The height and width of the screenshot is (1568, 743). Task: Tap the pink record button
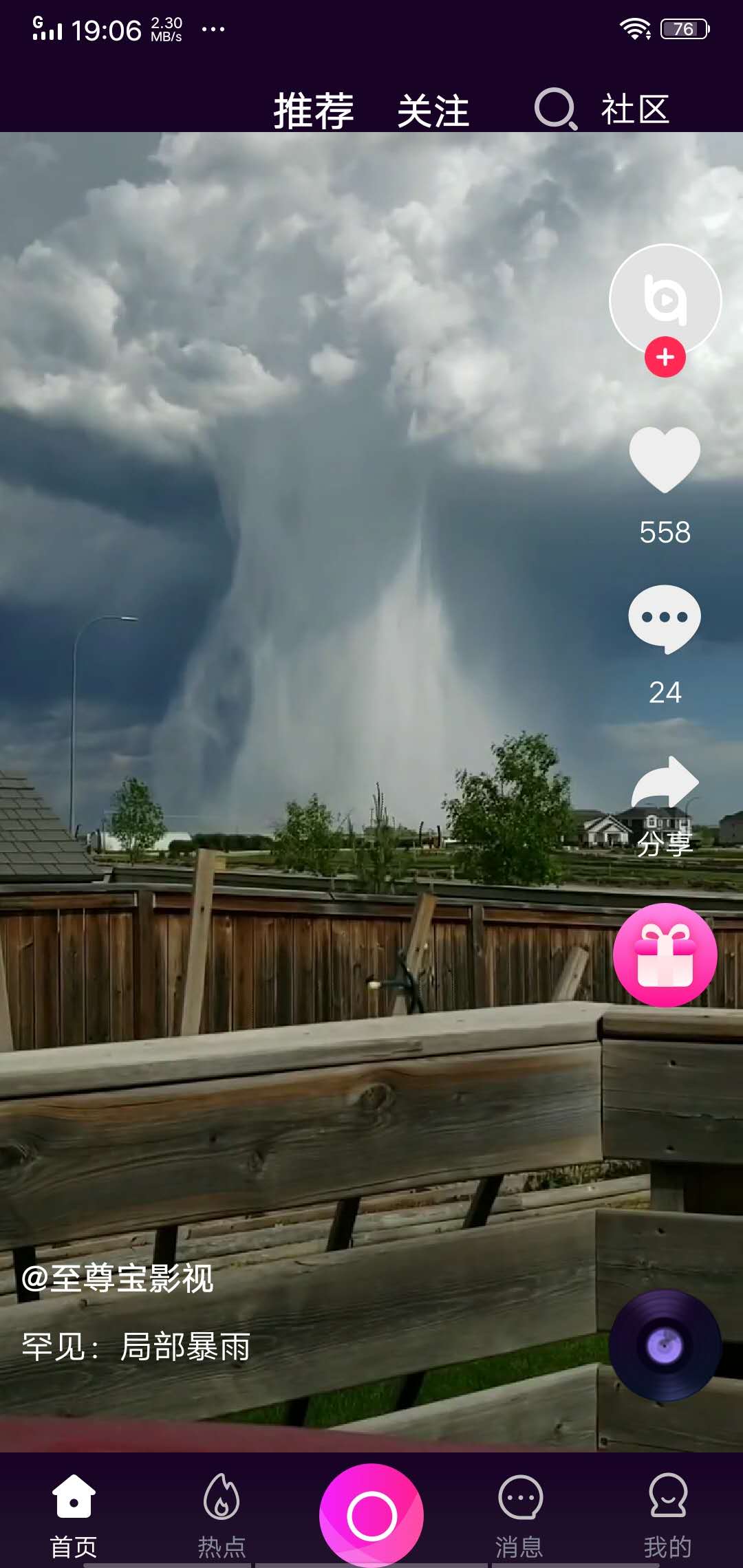click(371, 1516)
